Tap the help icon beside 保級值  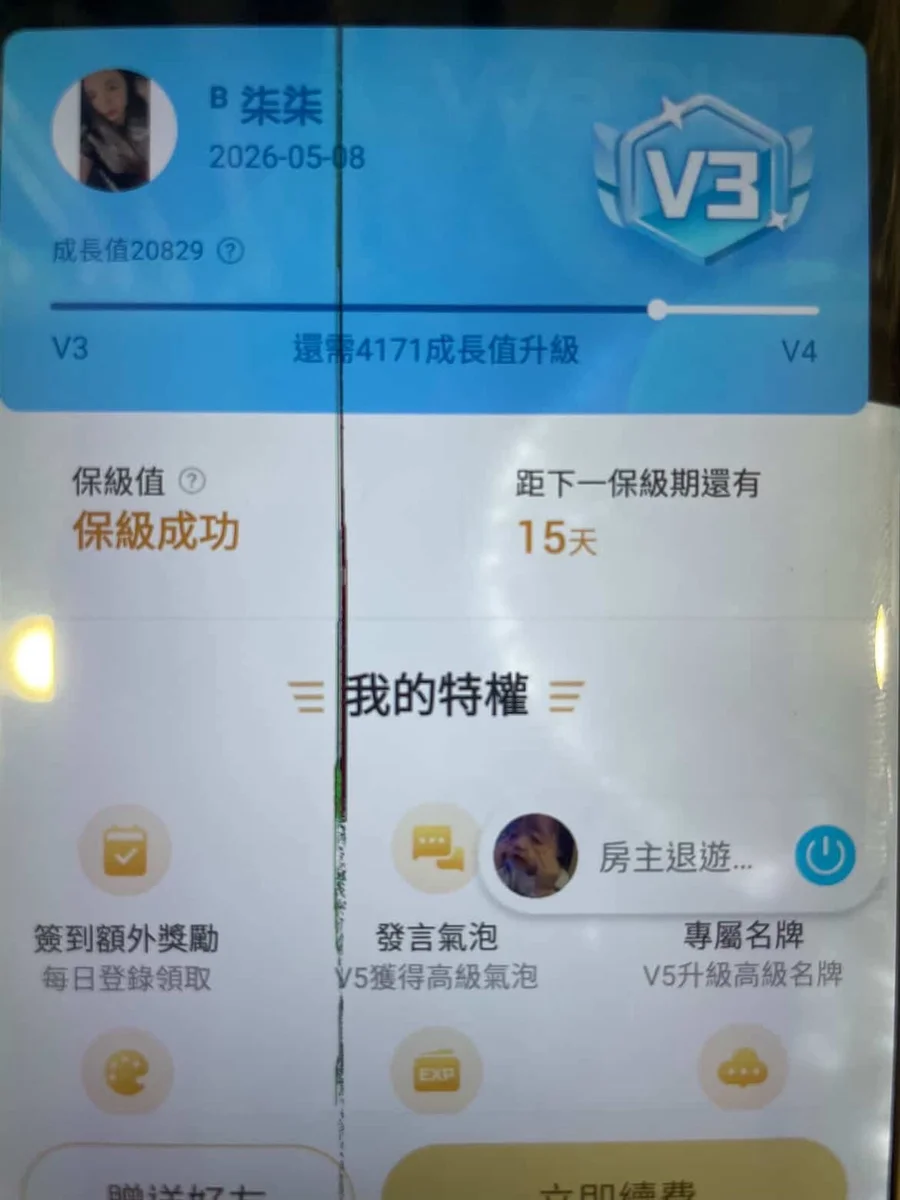pos(192,482)
